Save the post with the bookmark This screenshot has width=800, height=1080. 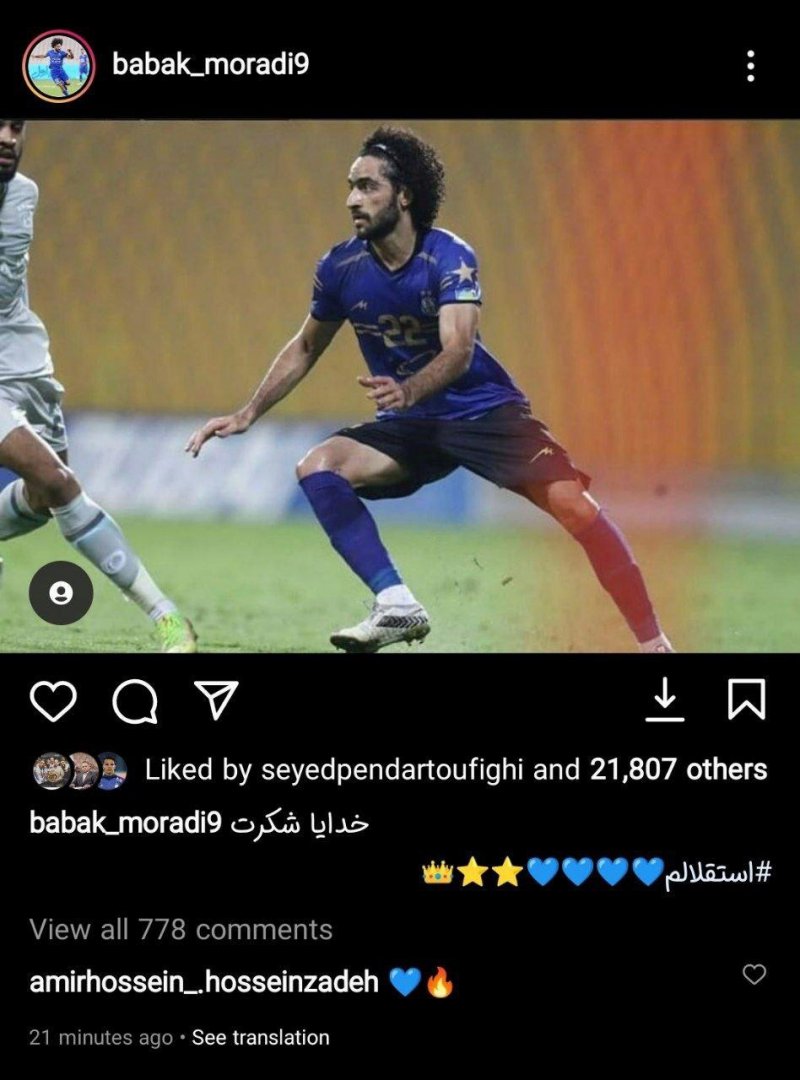(x=746, y=700)
